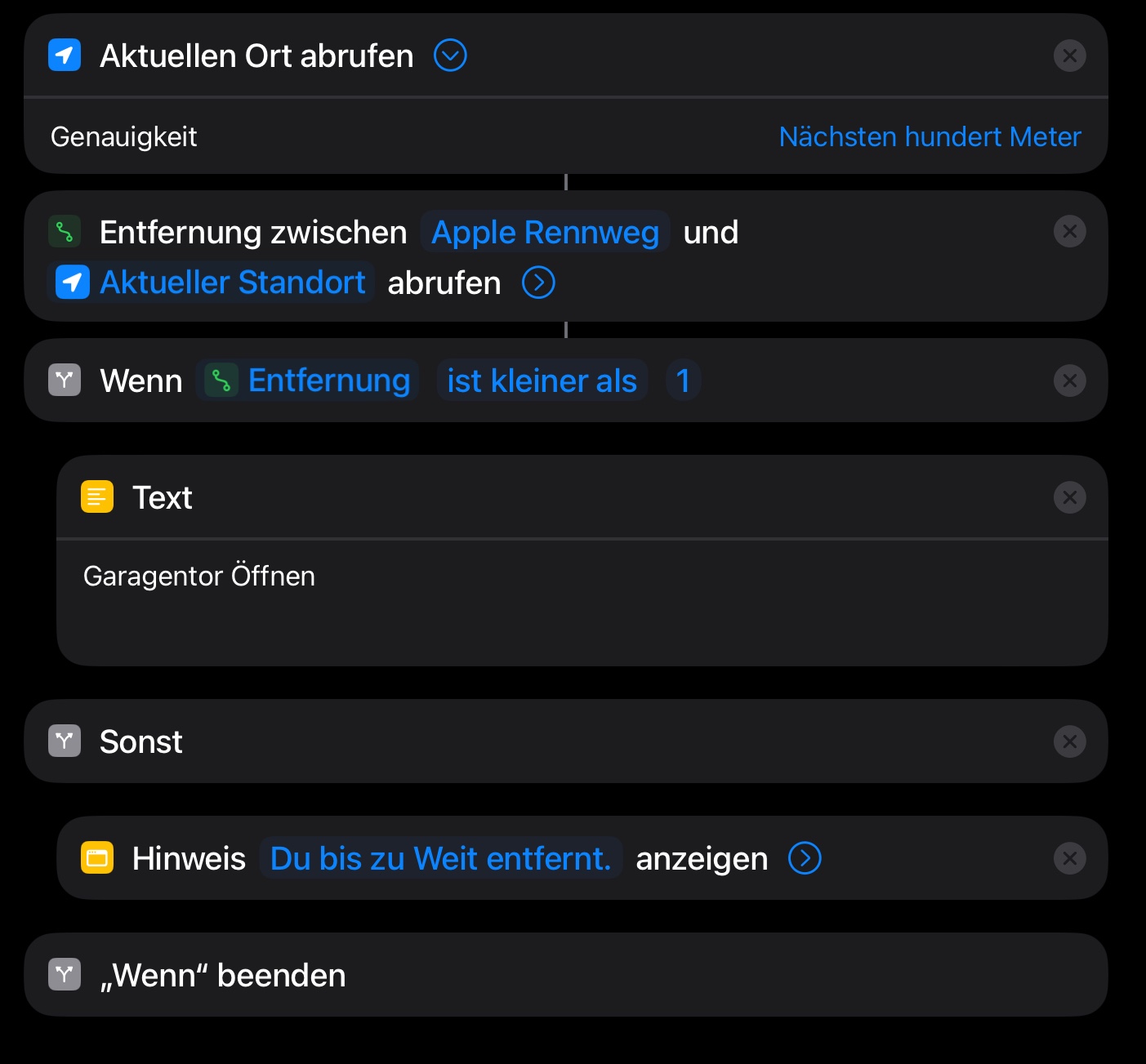
Task: Edit the message Du bis zu Weit entfernt.
Action: click(x=441, y=858)
